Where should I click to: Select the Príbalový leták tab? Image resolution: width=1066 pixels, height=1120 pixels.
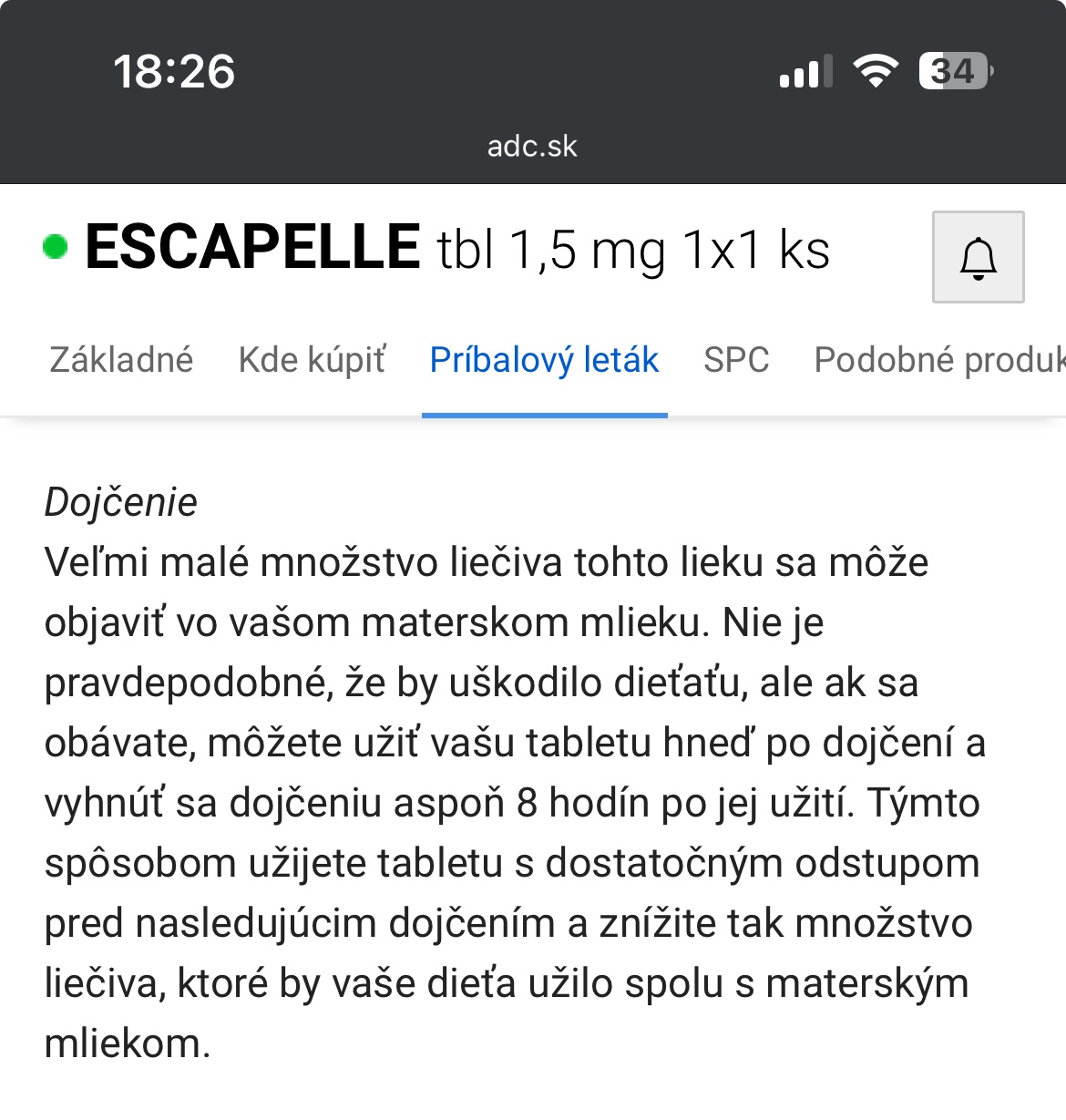coord(544,360)
